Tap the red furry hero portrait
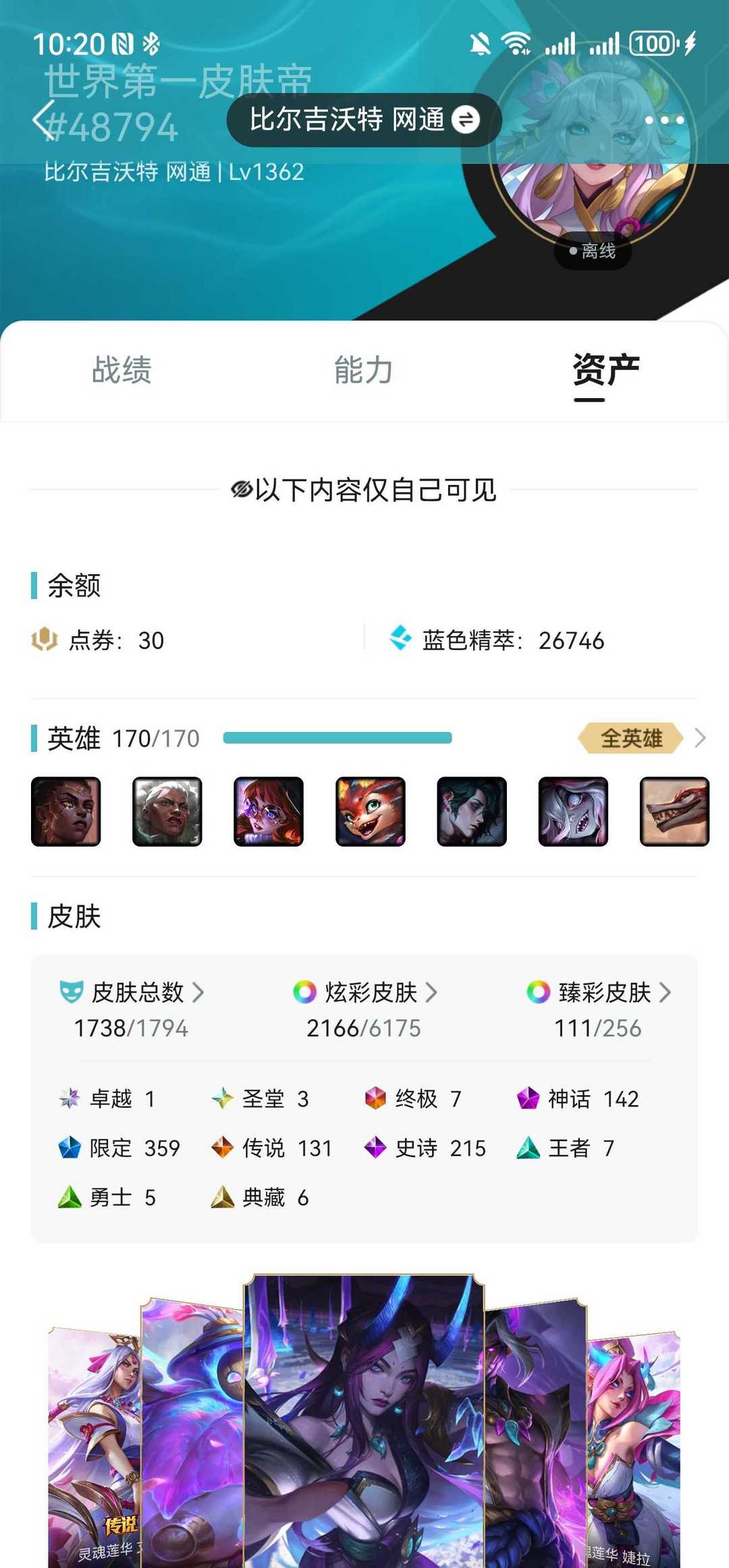This screenshot has width=729, height=1568. click(x=370, y=811)
